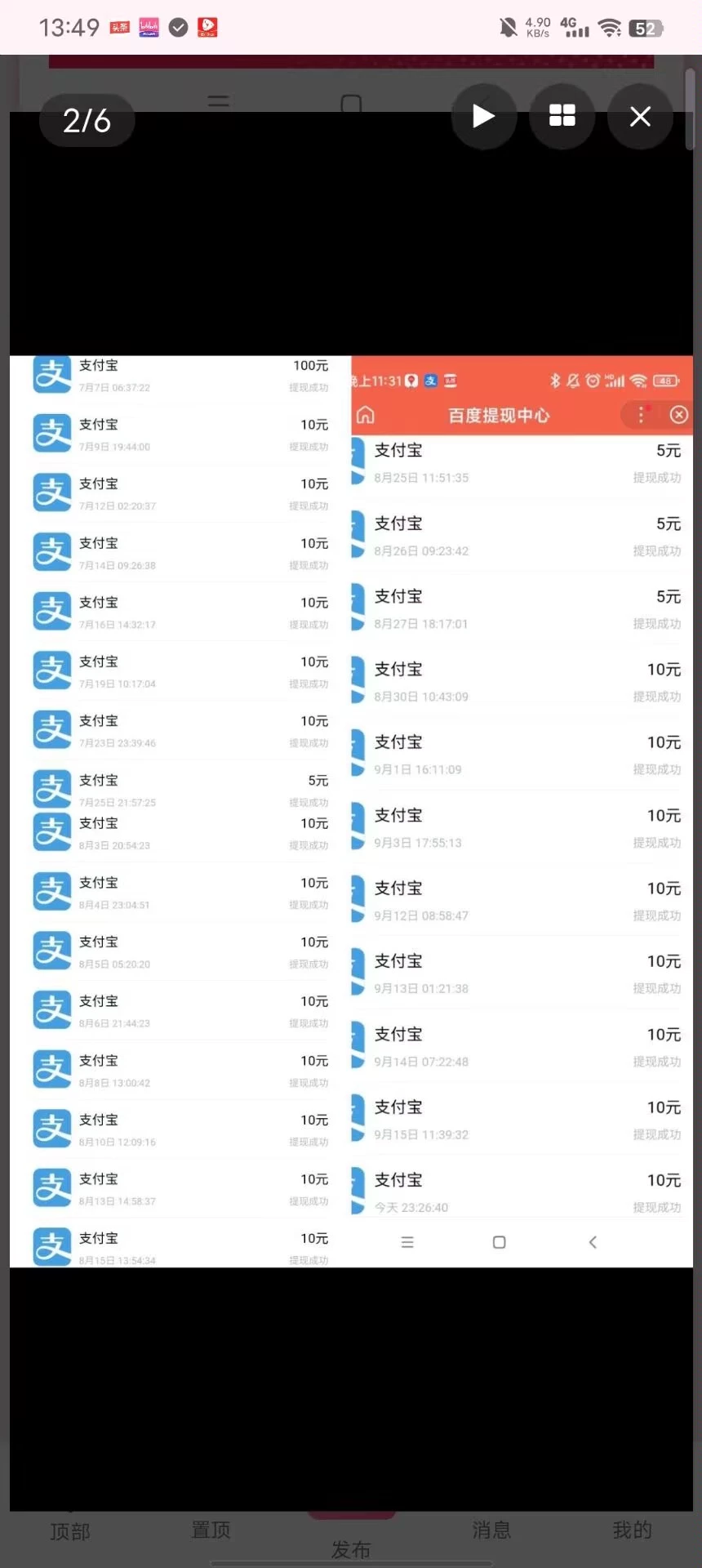Tap the play slideshow icon
702x1568 pixels.
point(483,117)
